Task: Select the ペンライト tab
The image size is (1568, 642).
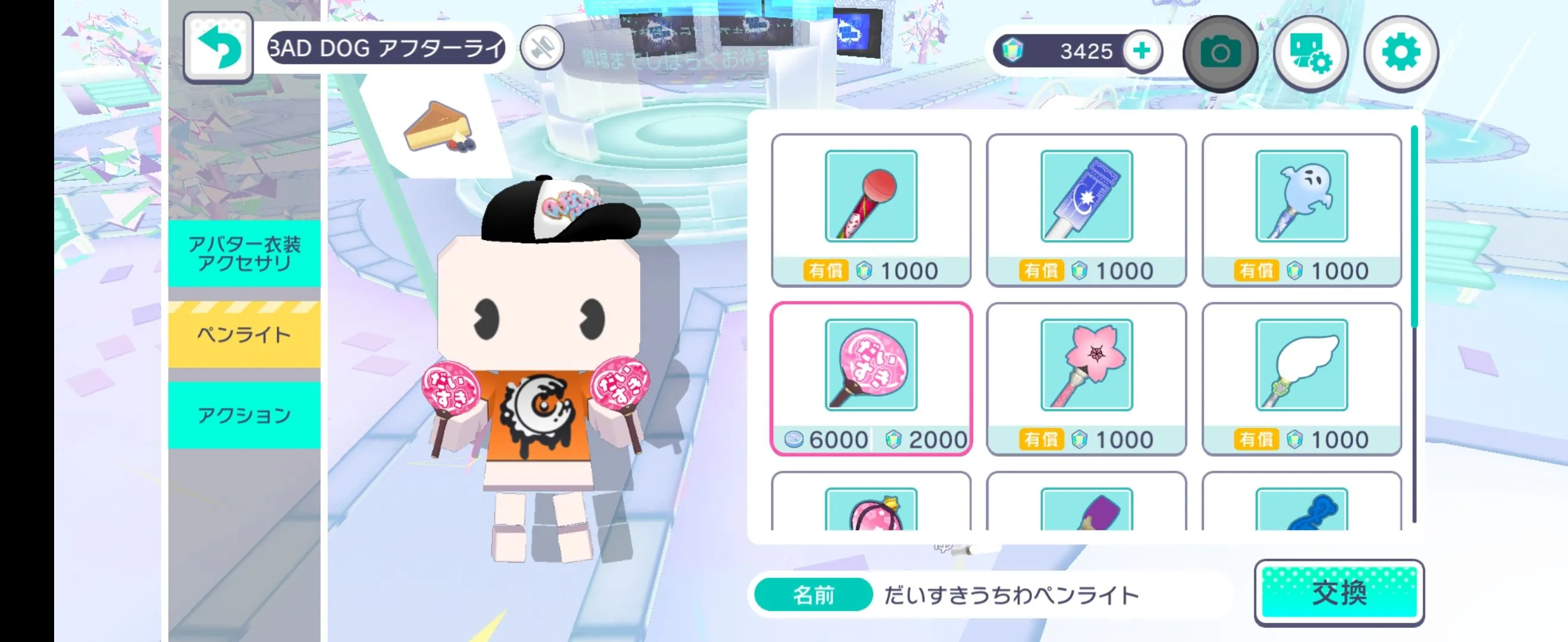Action: (244, 334)
